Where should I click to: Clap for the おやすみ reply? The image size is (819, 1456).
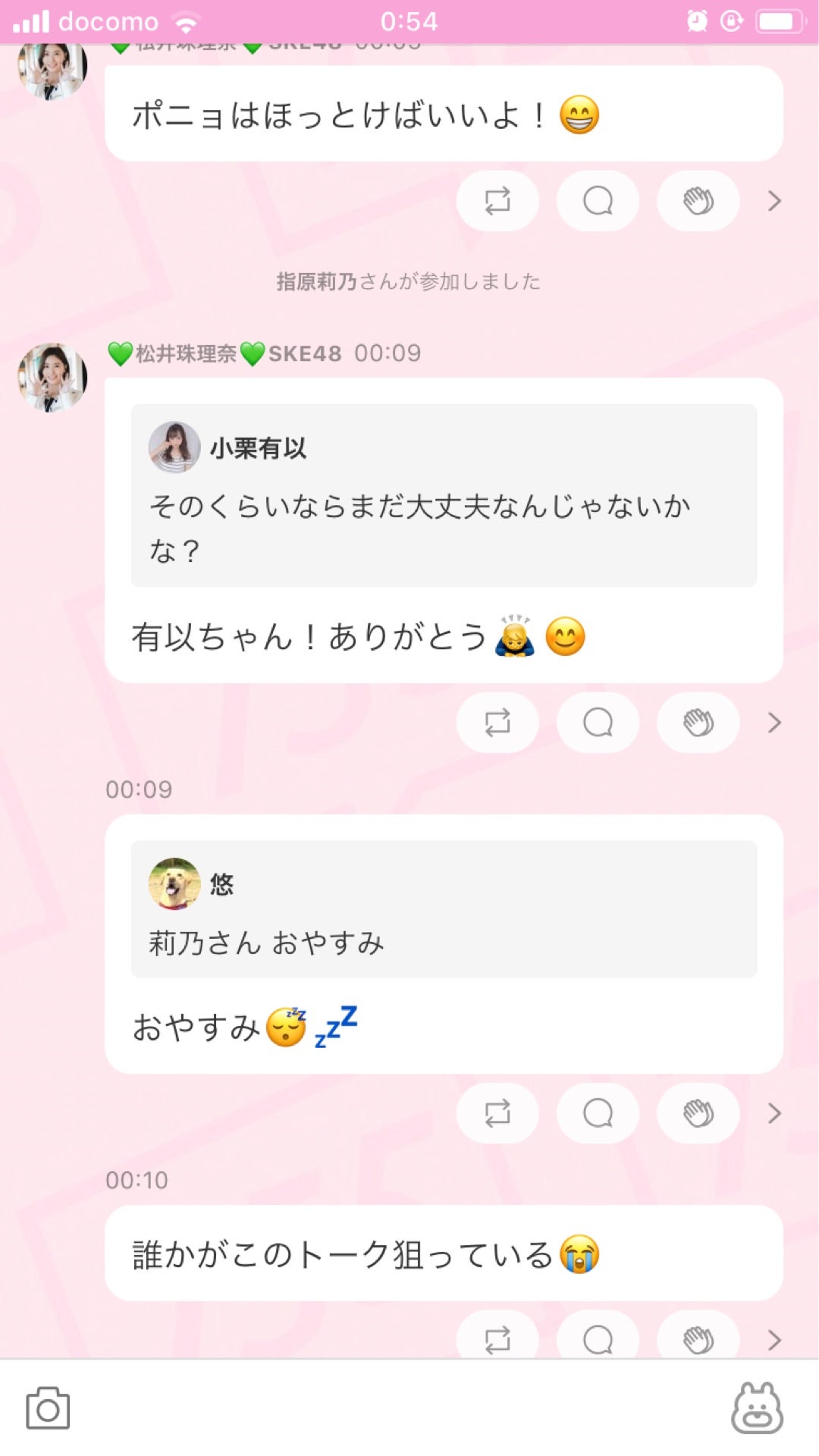(x=698, y=1112)
